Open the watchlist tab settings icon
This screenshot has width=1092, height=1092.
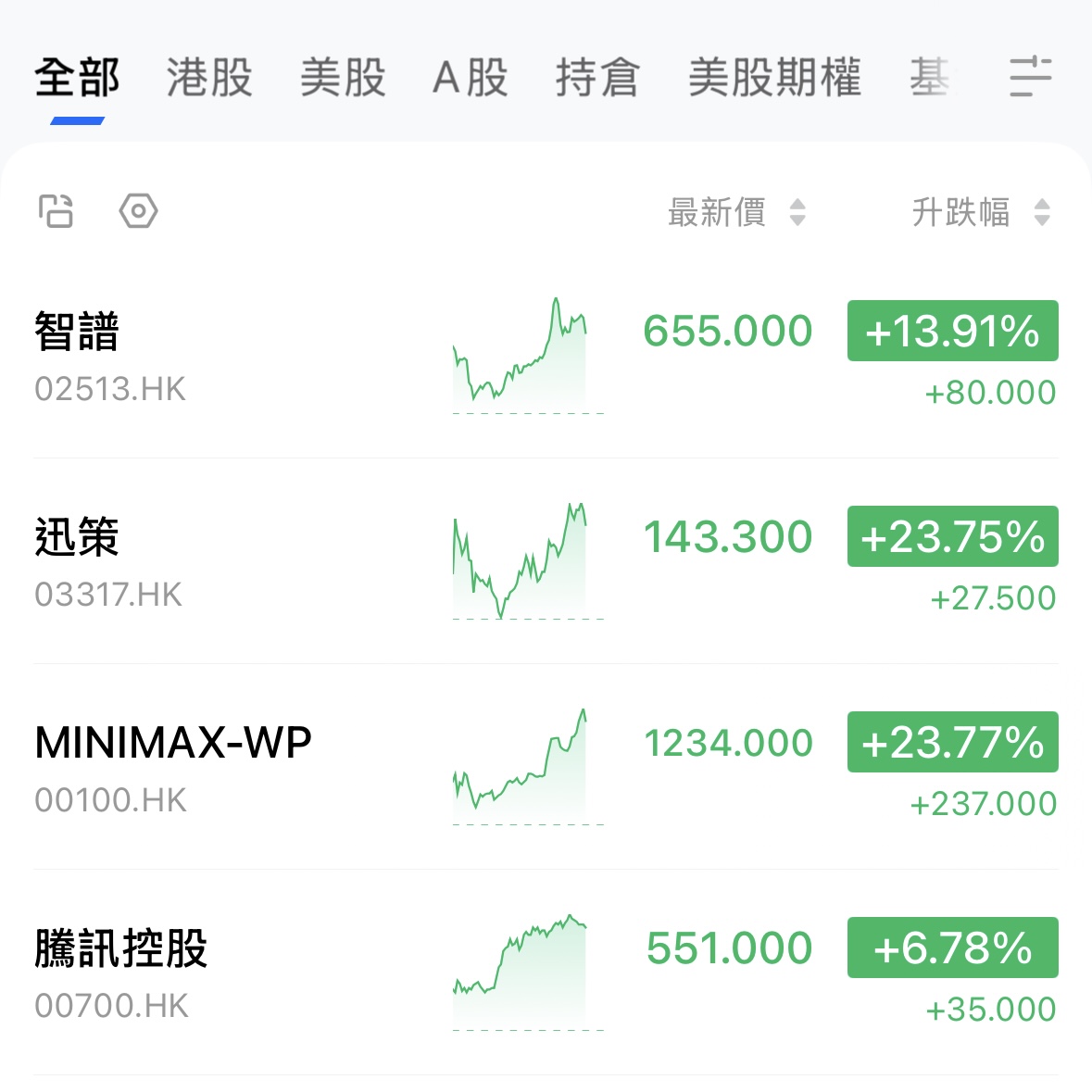click(1030, 77)
